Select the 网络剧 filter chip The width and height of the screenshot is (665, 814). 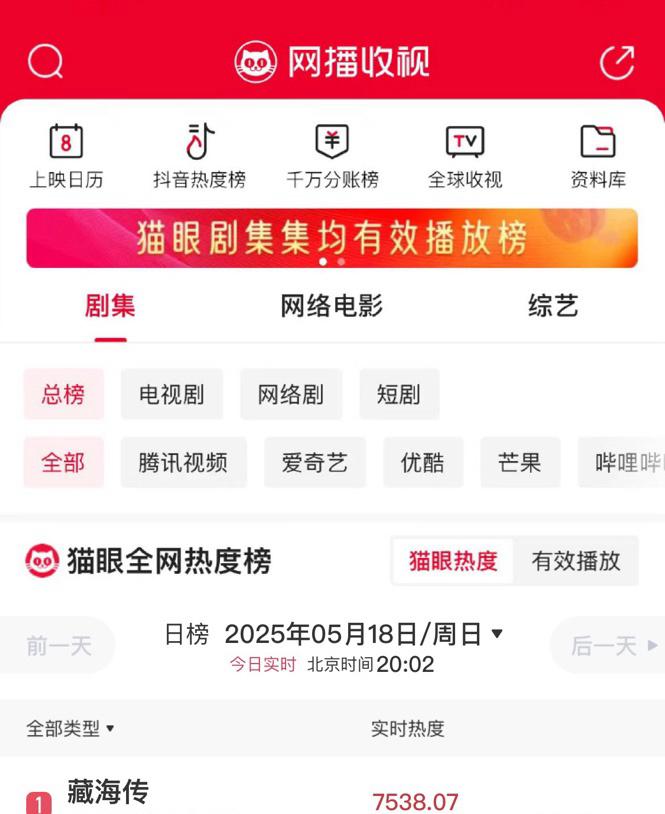[x=290, y=394]
